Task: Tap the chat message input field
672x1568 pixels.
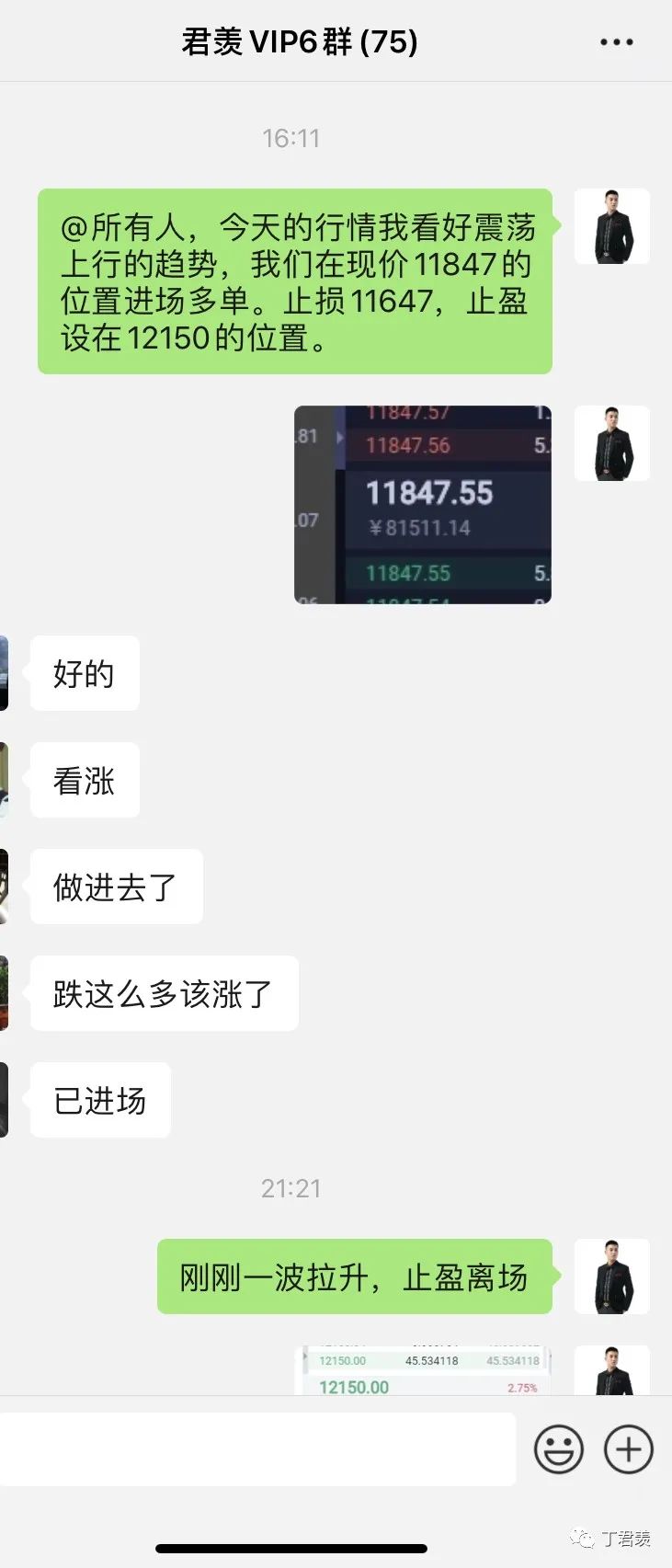Action: click(257, 1448)
